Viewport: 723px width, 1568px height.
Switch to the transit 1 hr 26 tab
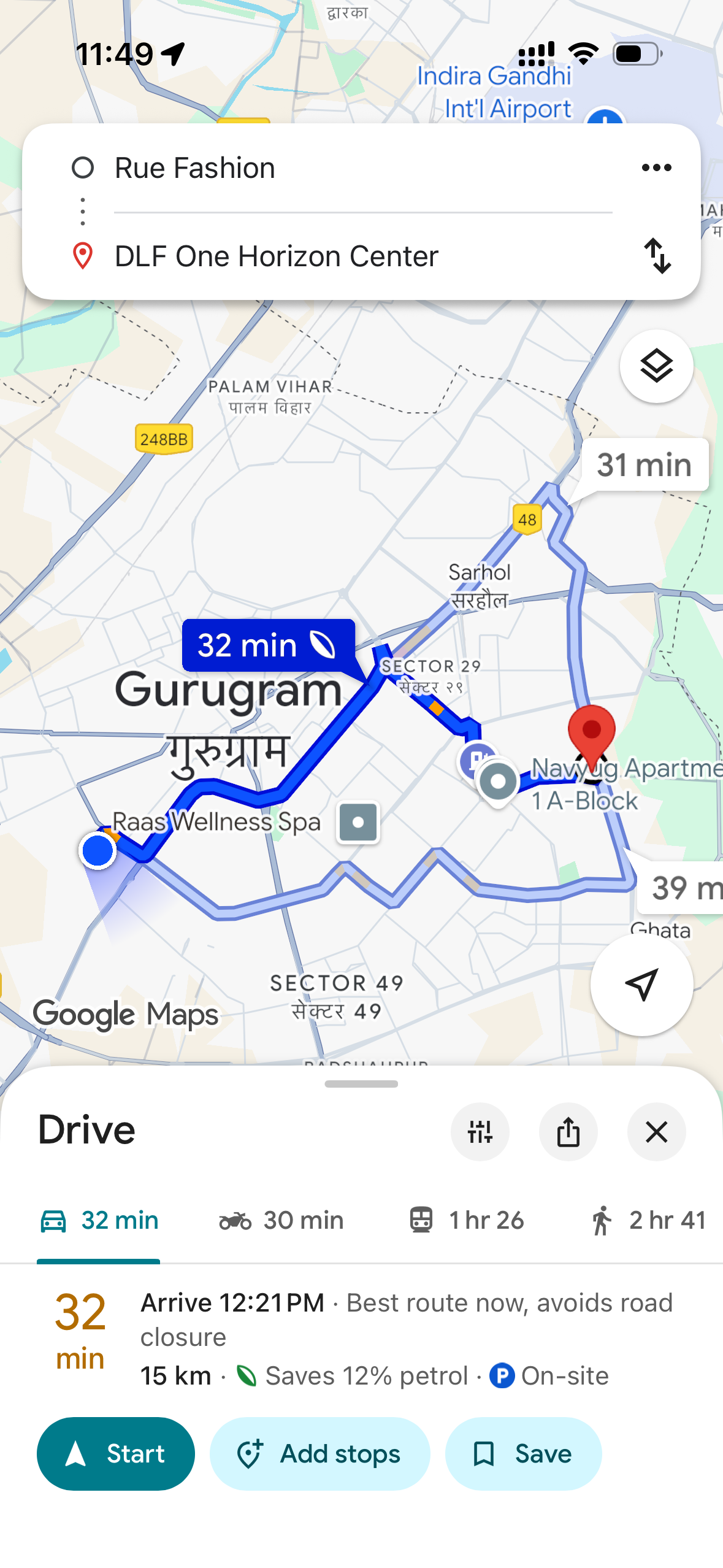[x=466, y=1220]
